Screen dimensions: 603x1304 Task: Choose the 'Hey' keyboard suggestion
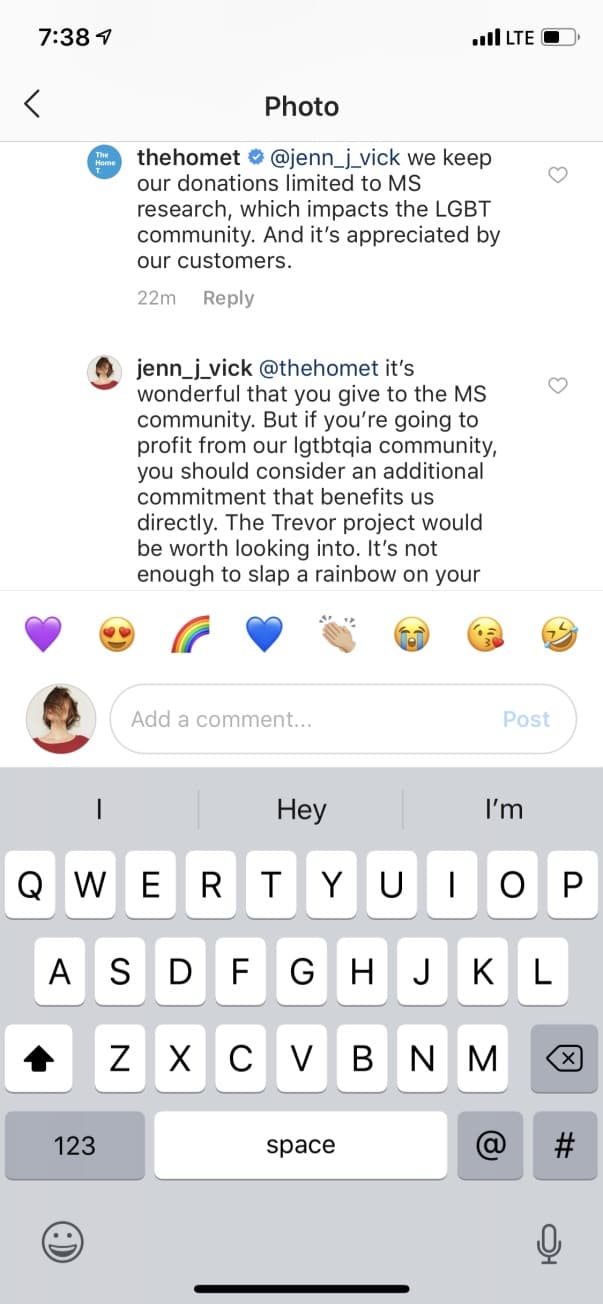[x=301, y=809]
